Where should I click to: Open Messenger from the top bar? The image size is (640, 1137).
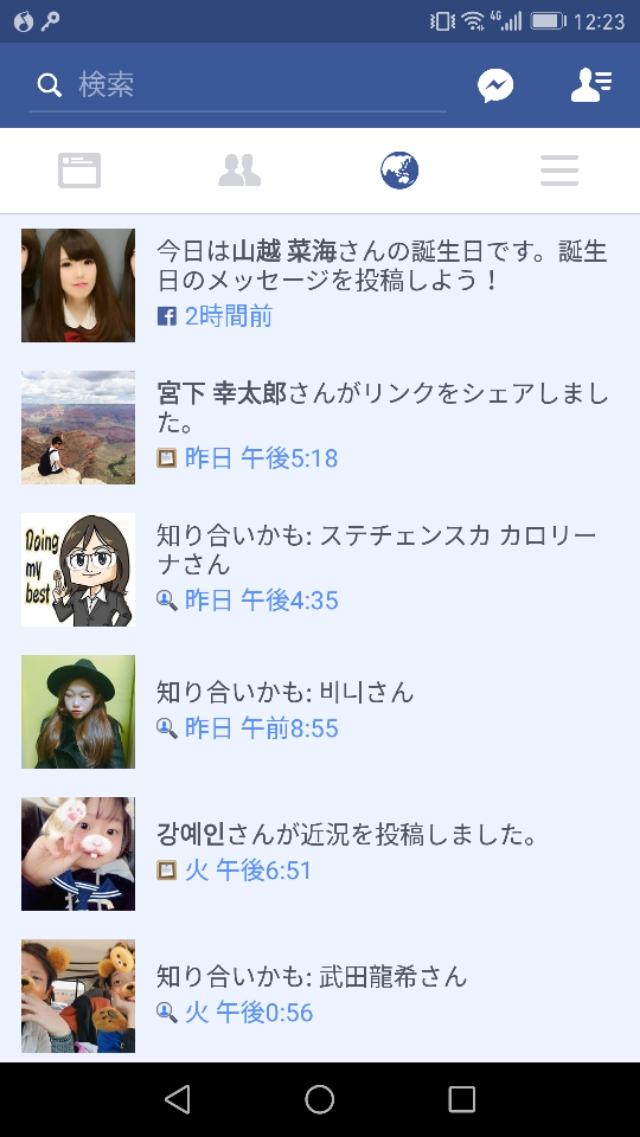[x=495, y=86]
